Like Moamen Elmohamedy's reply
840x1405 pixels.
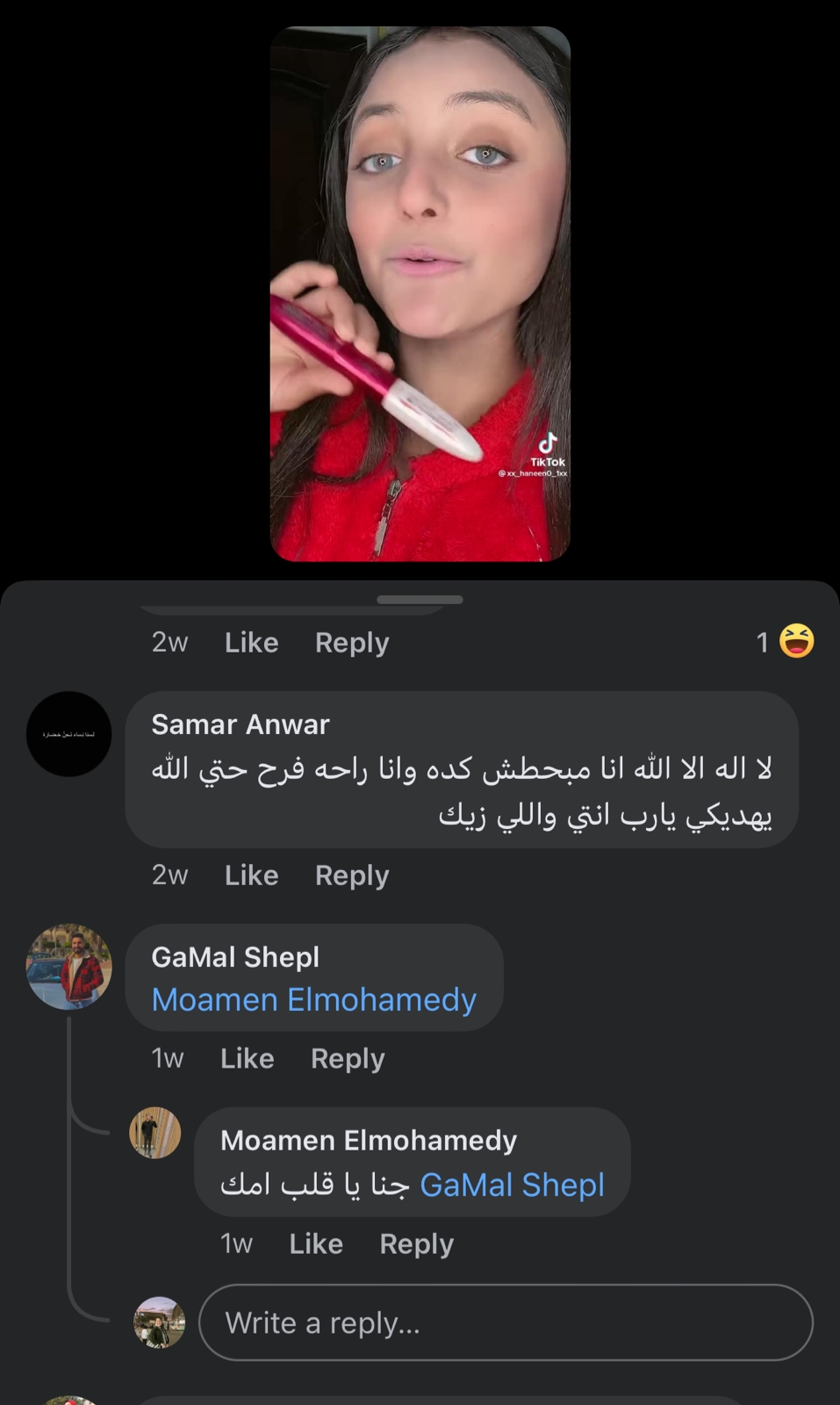click(x=316, y=1244)
